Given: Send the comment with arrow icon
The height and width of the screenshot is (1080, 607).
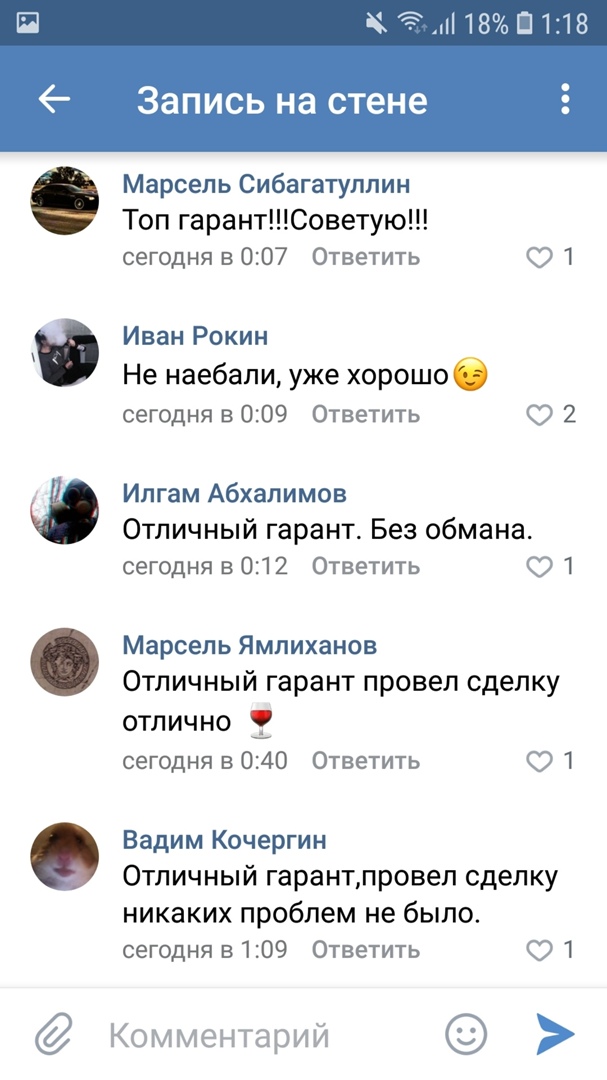Looking at the screenshot, I should point(554,1035).
